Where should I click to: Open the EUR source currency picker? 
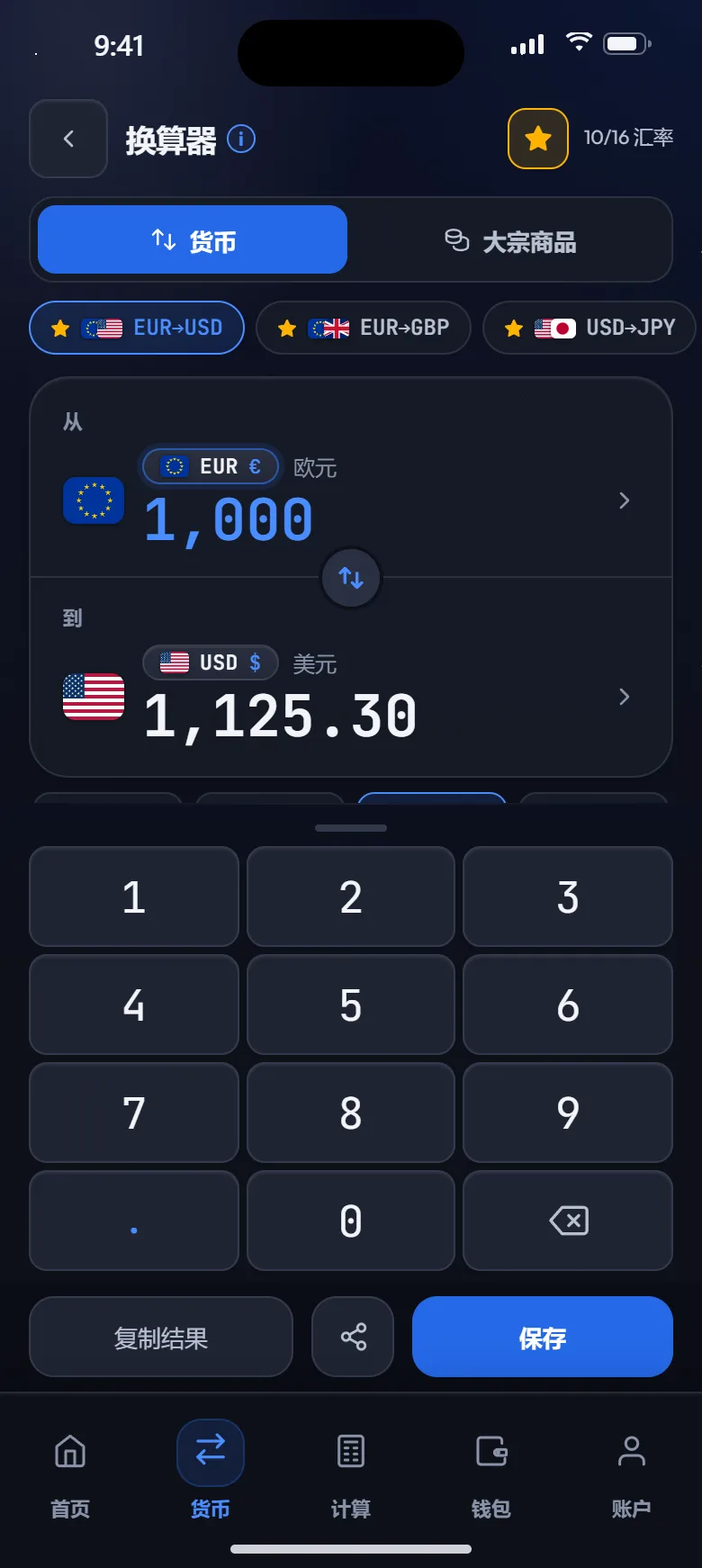coord(211,466)
